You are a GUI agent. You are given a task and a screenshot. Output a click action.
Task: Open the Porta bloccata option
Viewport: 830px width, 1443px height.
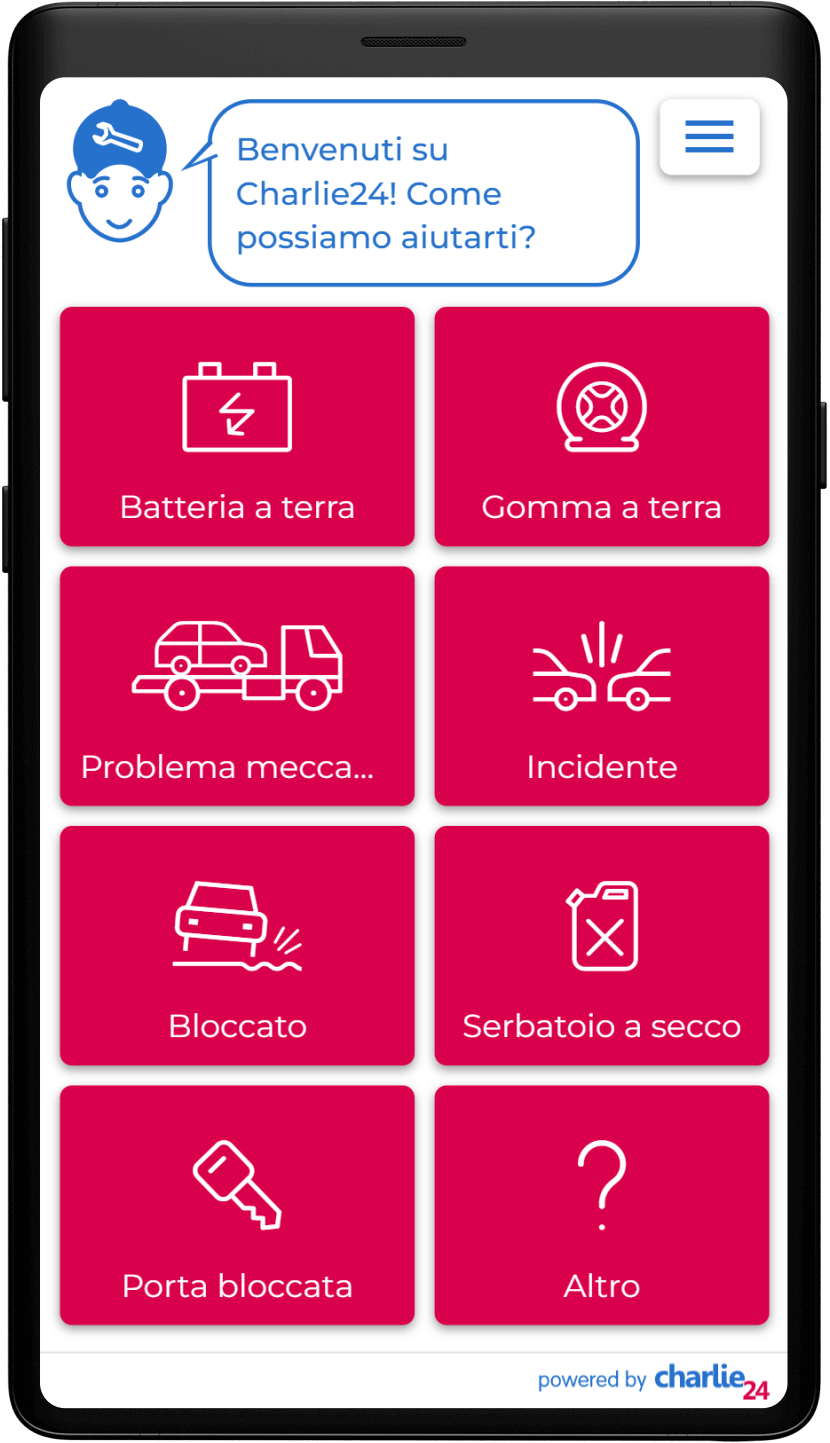click(x=237, y=1205)
